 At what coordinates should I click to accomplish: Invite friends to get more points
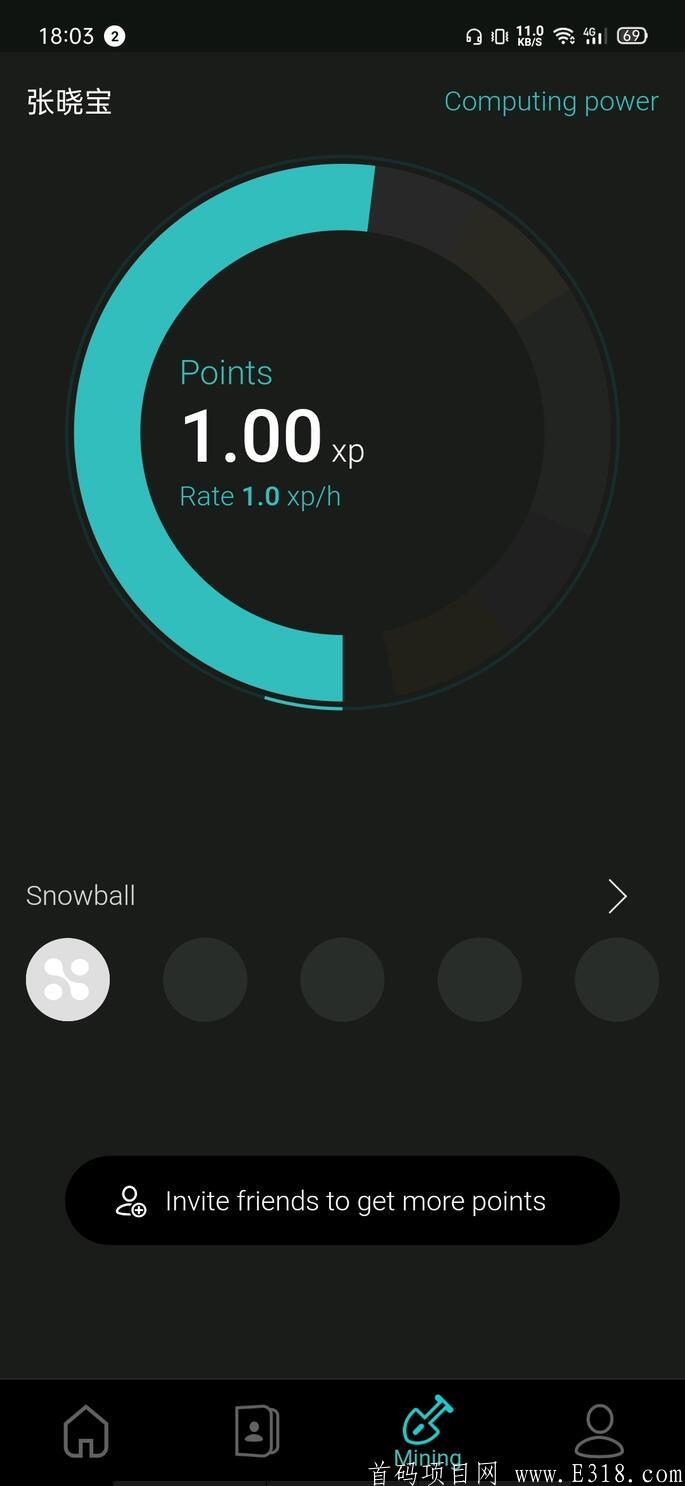pos(342,1200)
